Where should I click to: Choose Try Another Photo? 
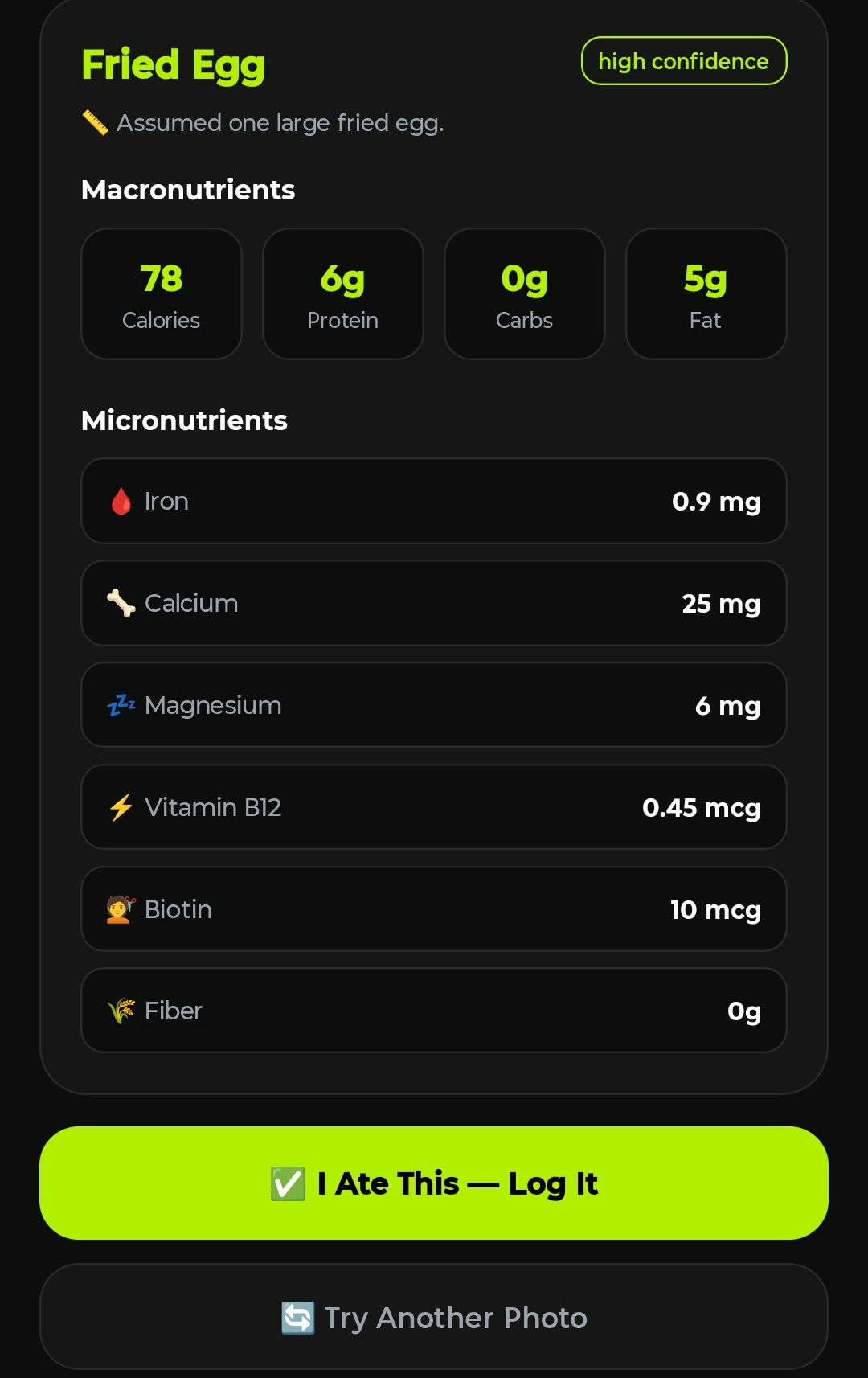coord(434,1317)
